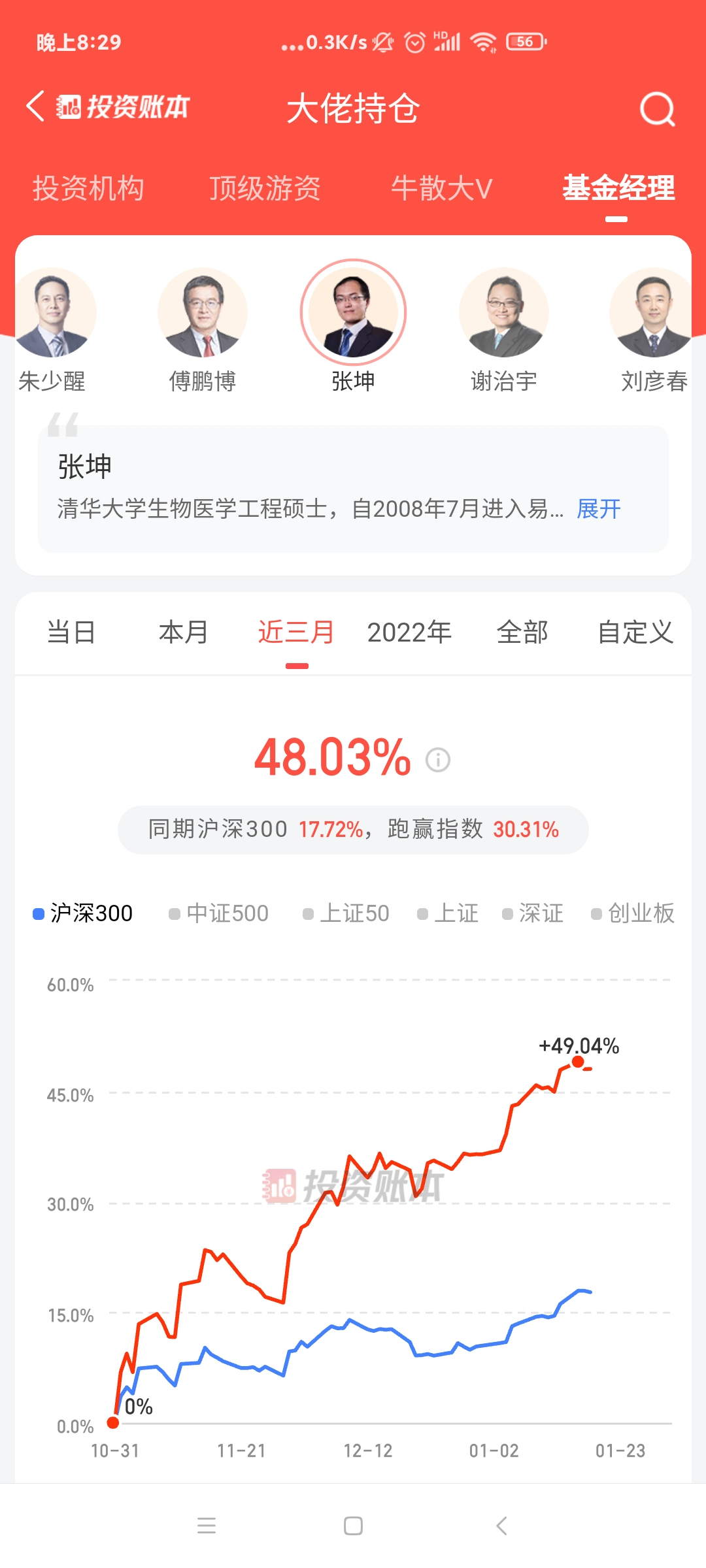This screenshot has width=706, height=1568.
Task: Show 当日 performance
Action: tap(71, 632)
